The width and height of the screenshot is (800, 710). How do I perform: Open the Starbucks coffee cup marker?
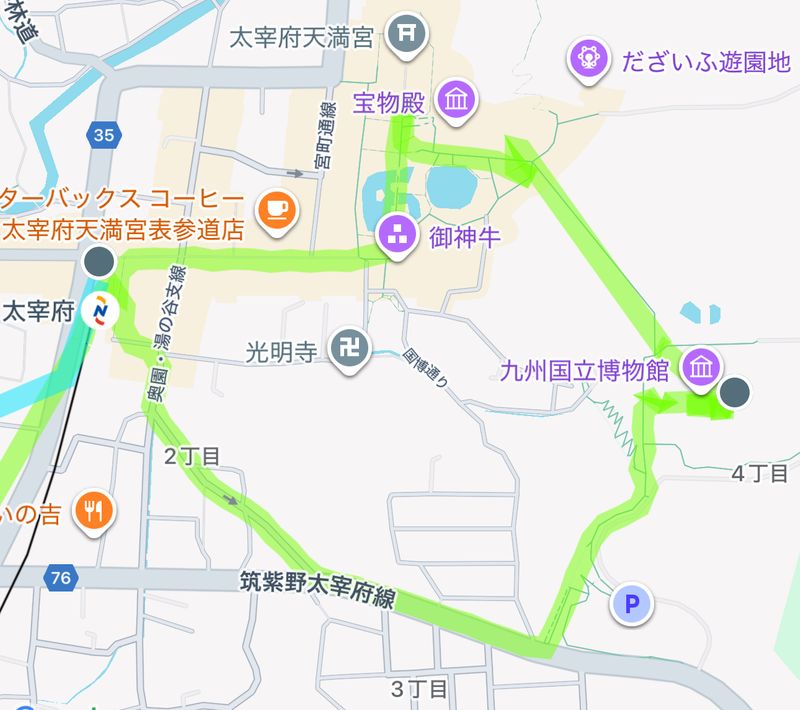(x=275, y=208)
